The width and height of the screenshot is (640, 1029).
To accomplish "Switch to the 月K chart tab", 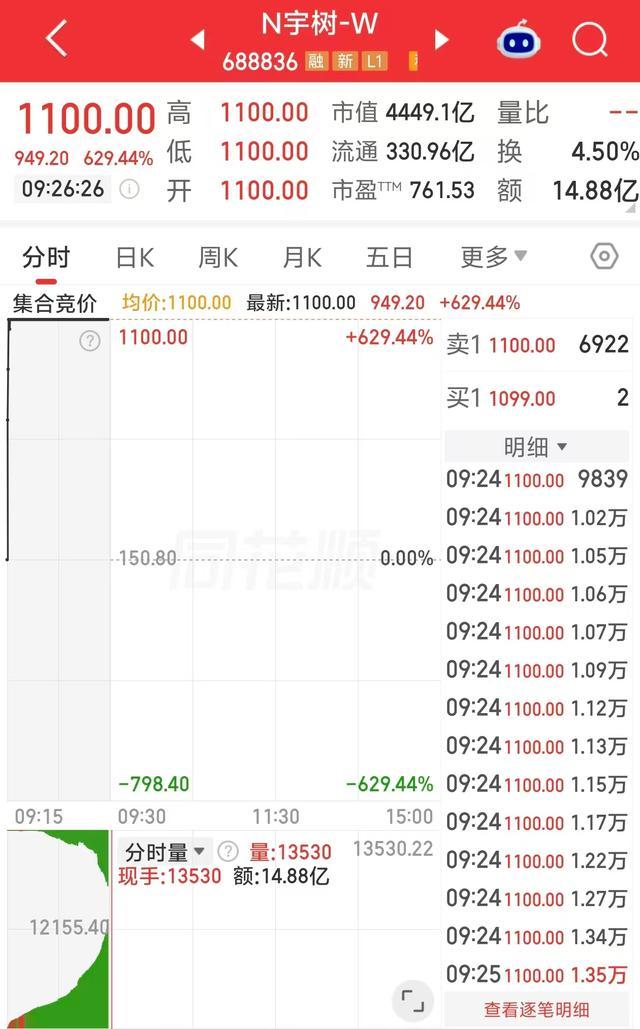I will 302,258.
